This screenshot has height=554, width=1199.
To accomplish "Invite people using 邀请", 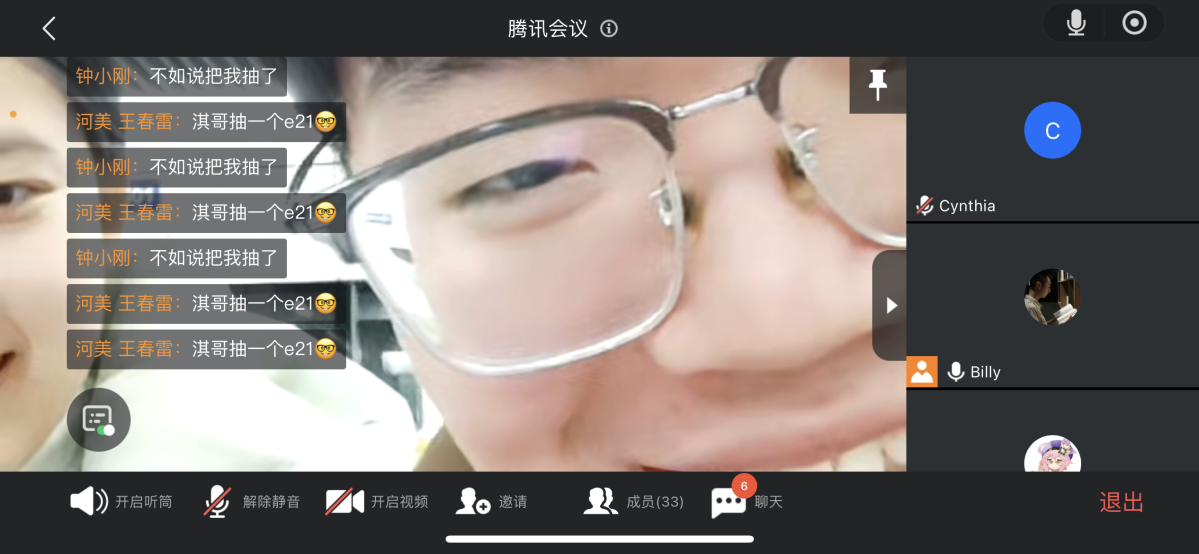I will (x=491, y=501).
